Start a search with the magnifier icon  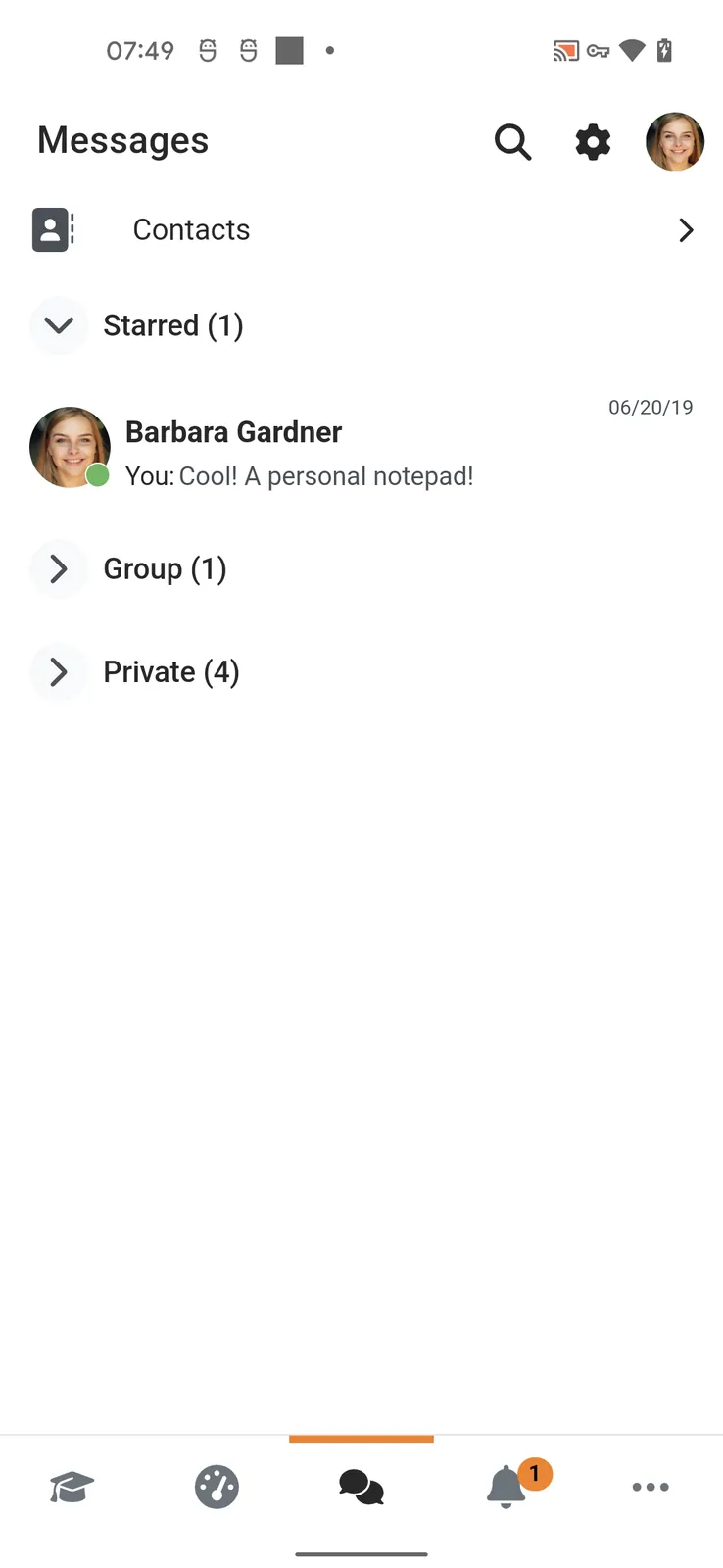click(513, 142)
